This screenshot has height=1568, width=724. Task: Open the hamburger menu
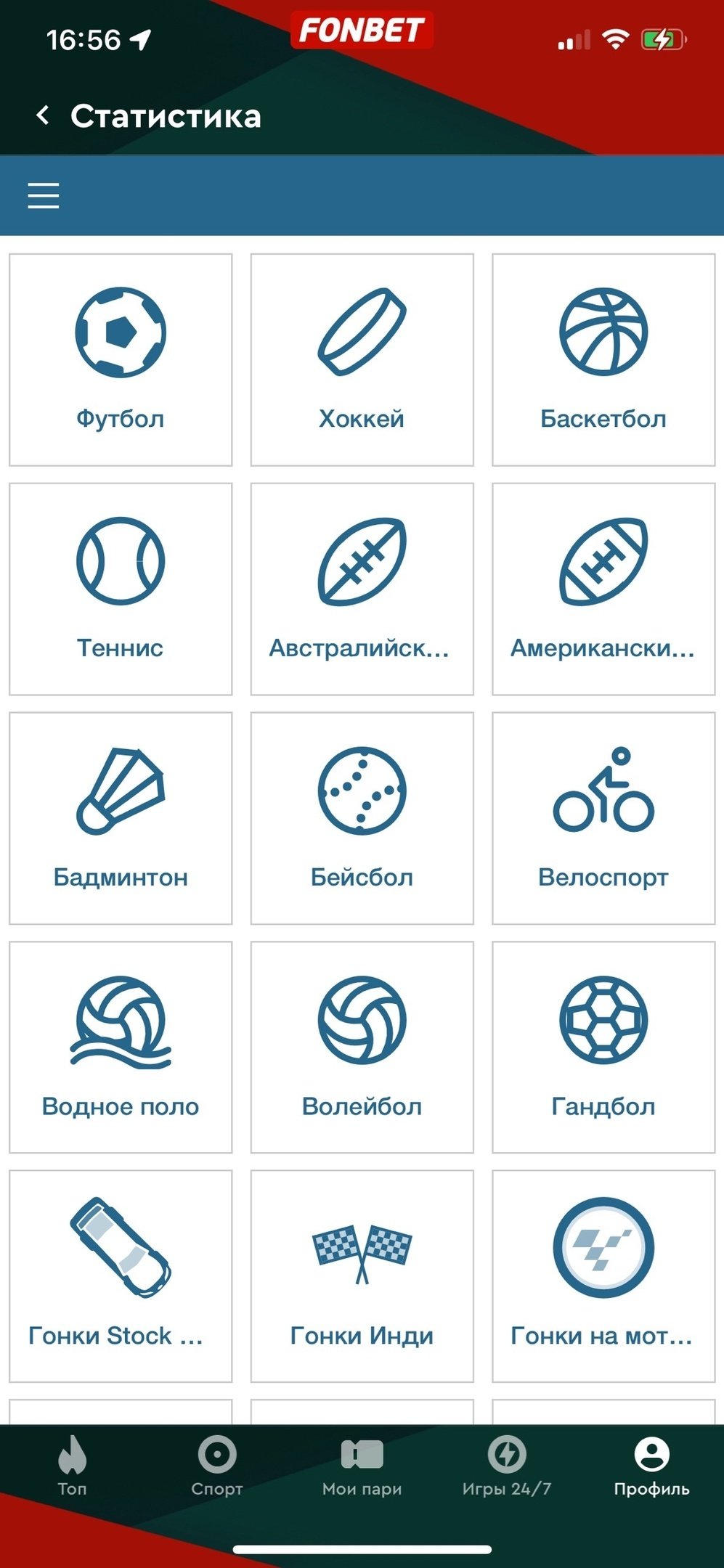pos(44,196)
